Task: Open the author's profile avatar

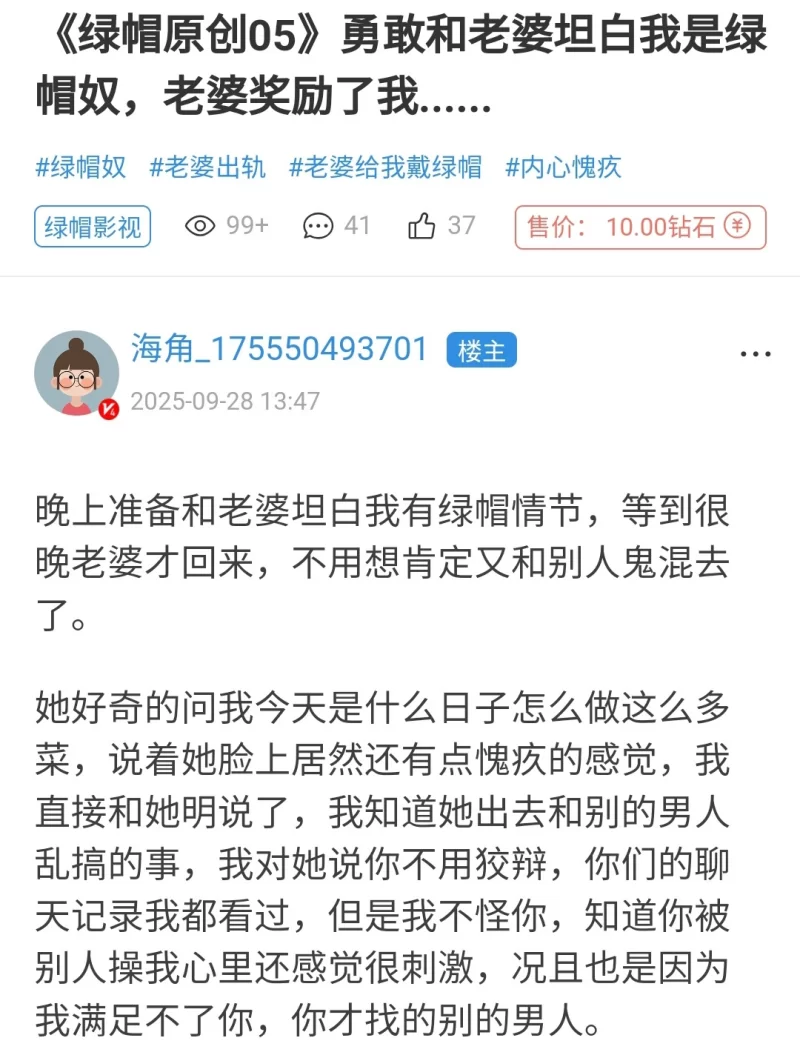Action: click(76, 373)
